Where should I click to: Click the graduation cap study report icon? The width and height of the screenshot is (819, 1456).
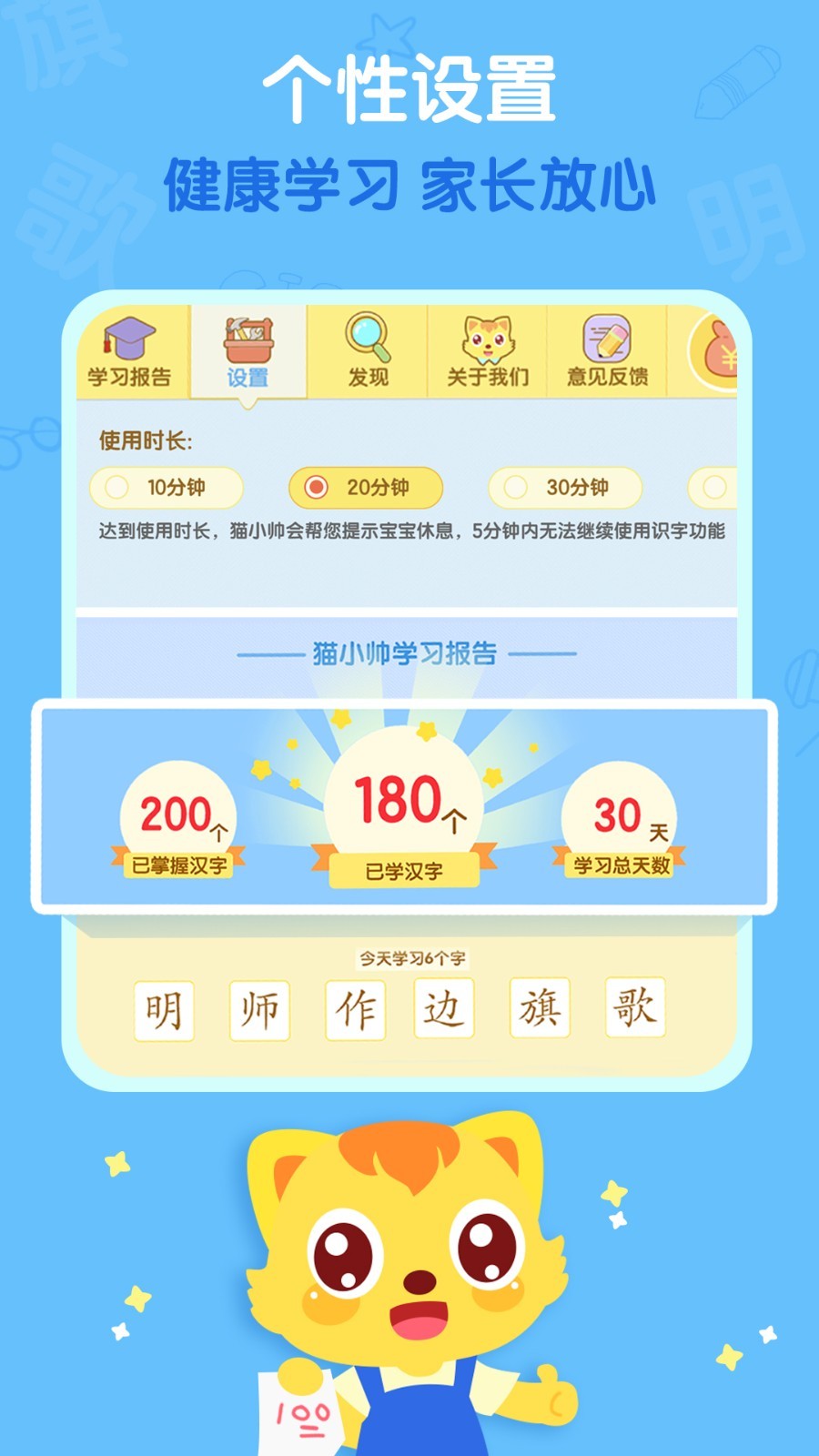130,339
